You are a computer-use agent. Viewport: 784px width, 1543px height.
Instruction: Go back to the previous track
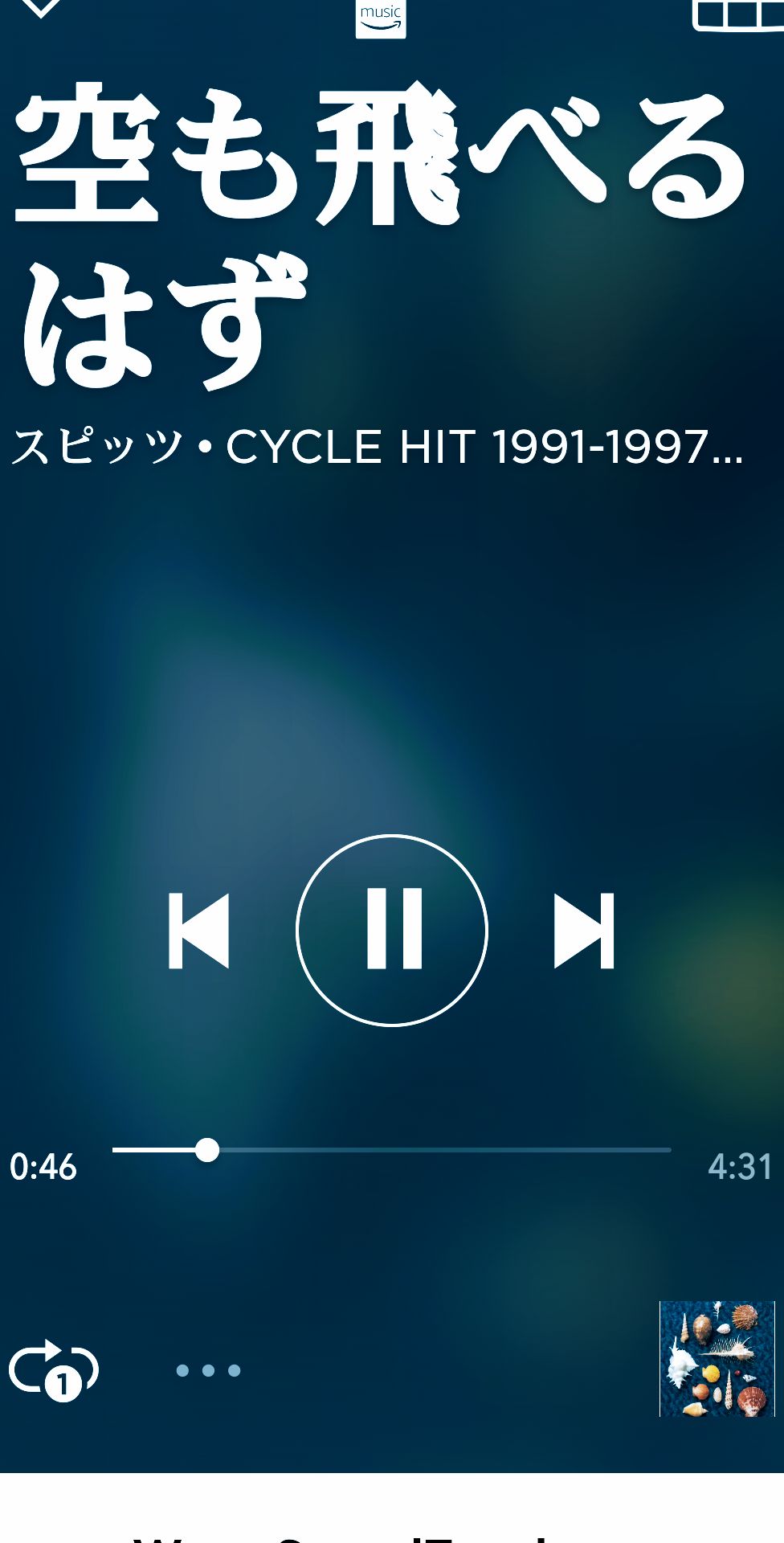pos(199,931)
